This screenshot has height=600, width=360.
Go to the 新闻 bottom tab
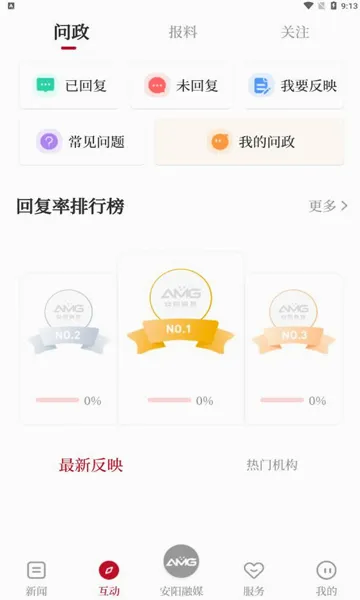[x=36, y=578]
